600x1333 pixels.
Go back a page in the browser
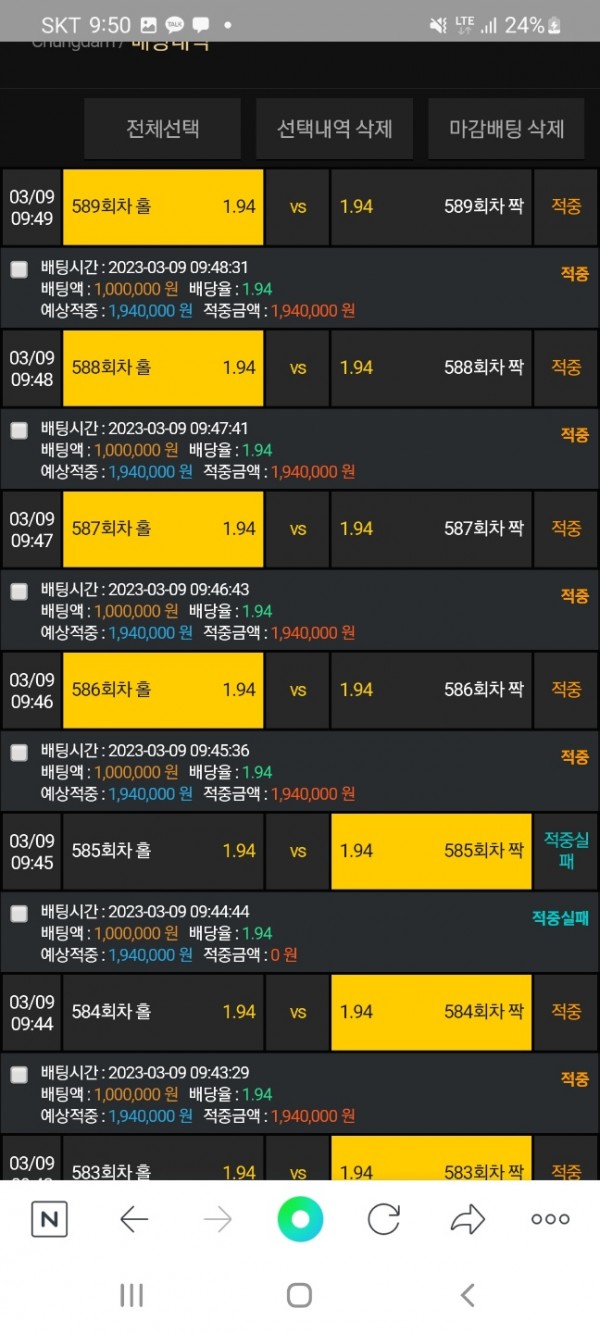tap(134, 1219)
